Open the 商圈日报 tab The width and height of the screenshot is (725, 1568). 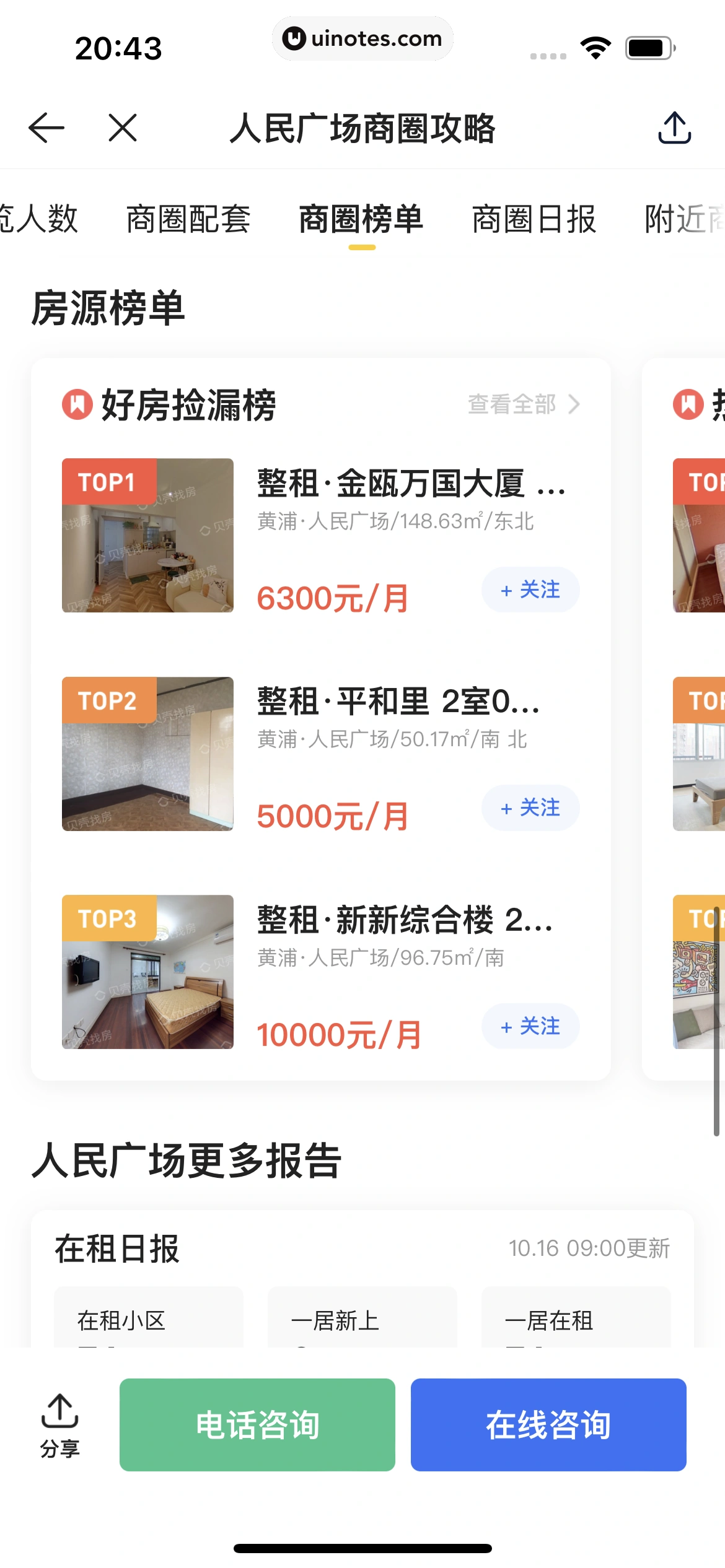point(534,219)
